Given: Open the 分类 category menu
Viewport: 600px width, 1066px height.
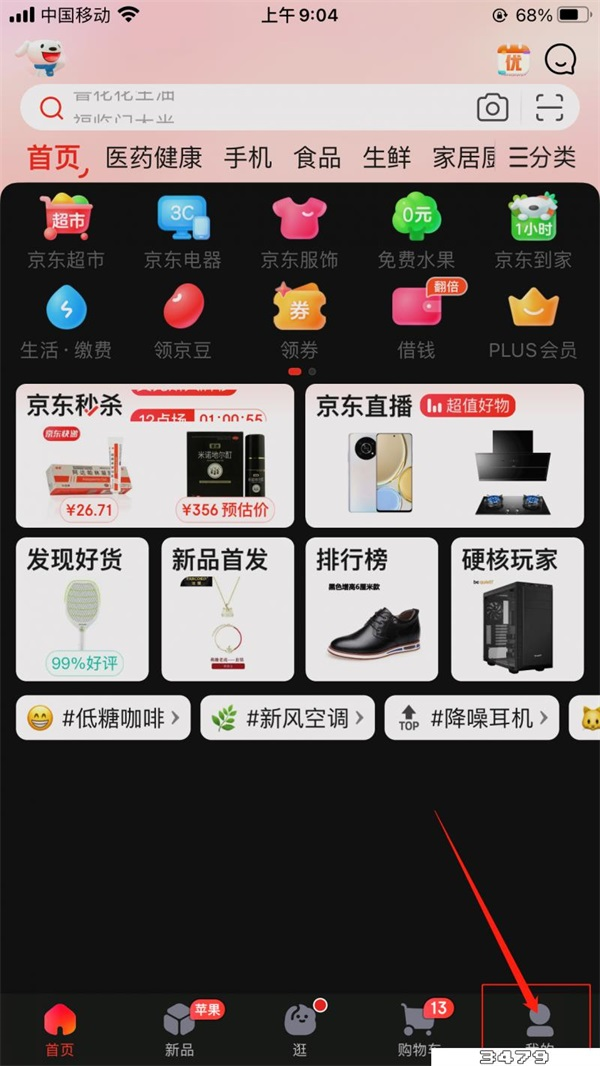Looking at the screenshot, I should click(x=543, y=158).
